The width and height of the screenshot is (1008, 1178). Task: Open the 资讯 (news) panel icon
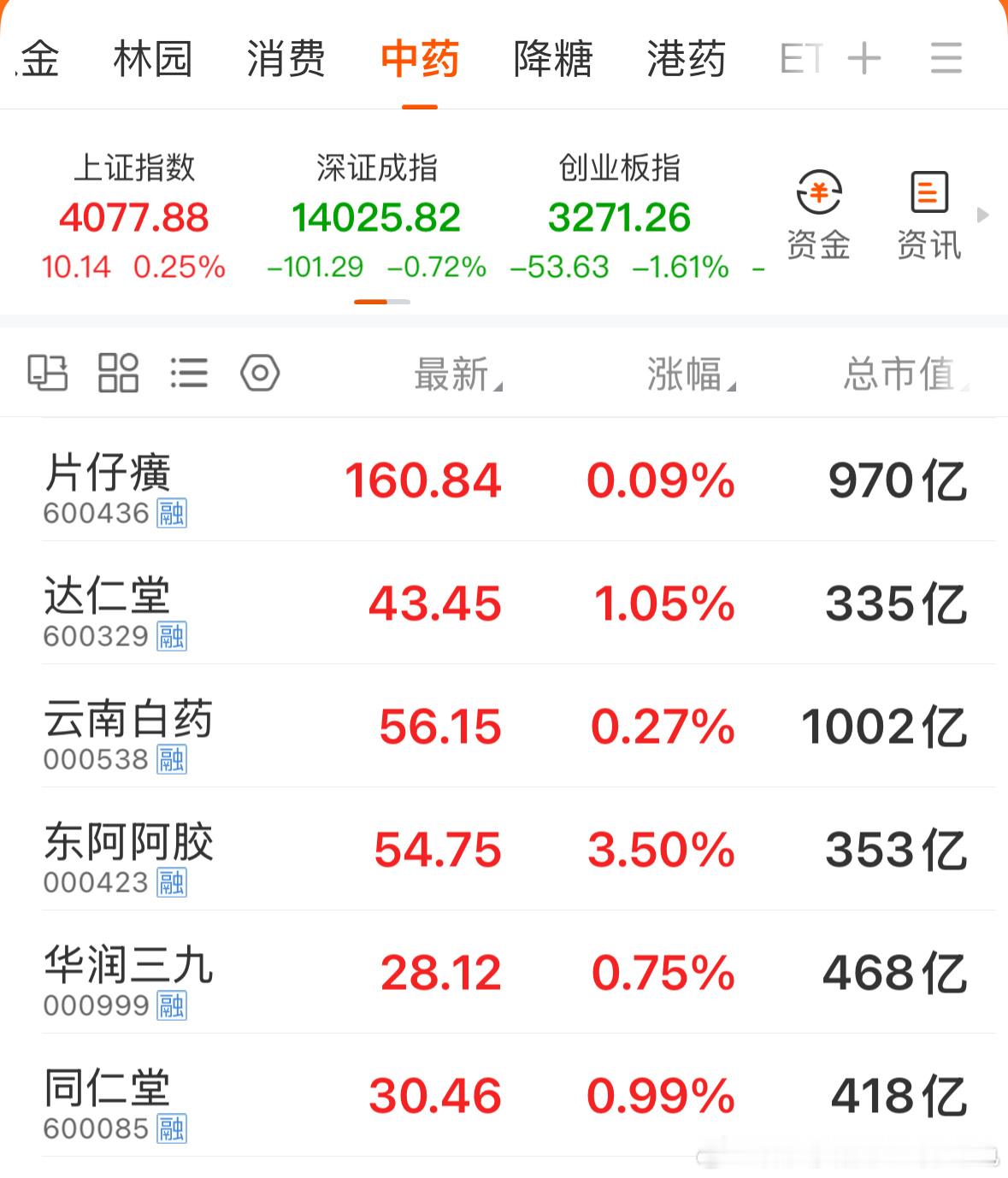928,214
